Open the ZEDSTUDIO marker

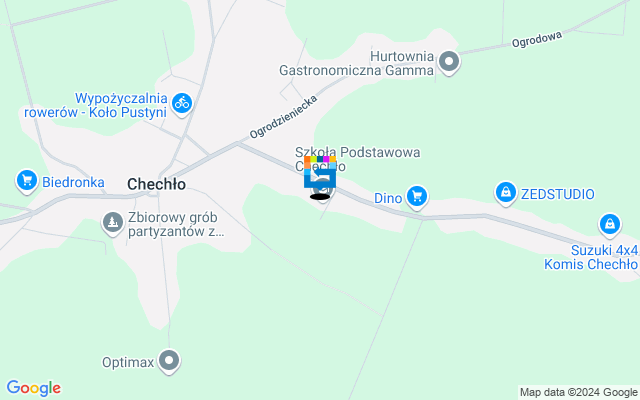(507, 192)
